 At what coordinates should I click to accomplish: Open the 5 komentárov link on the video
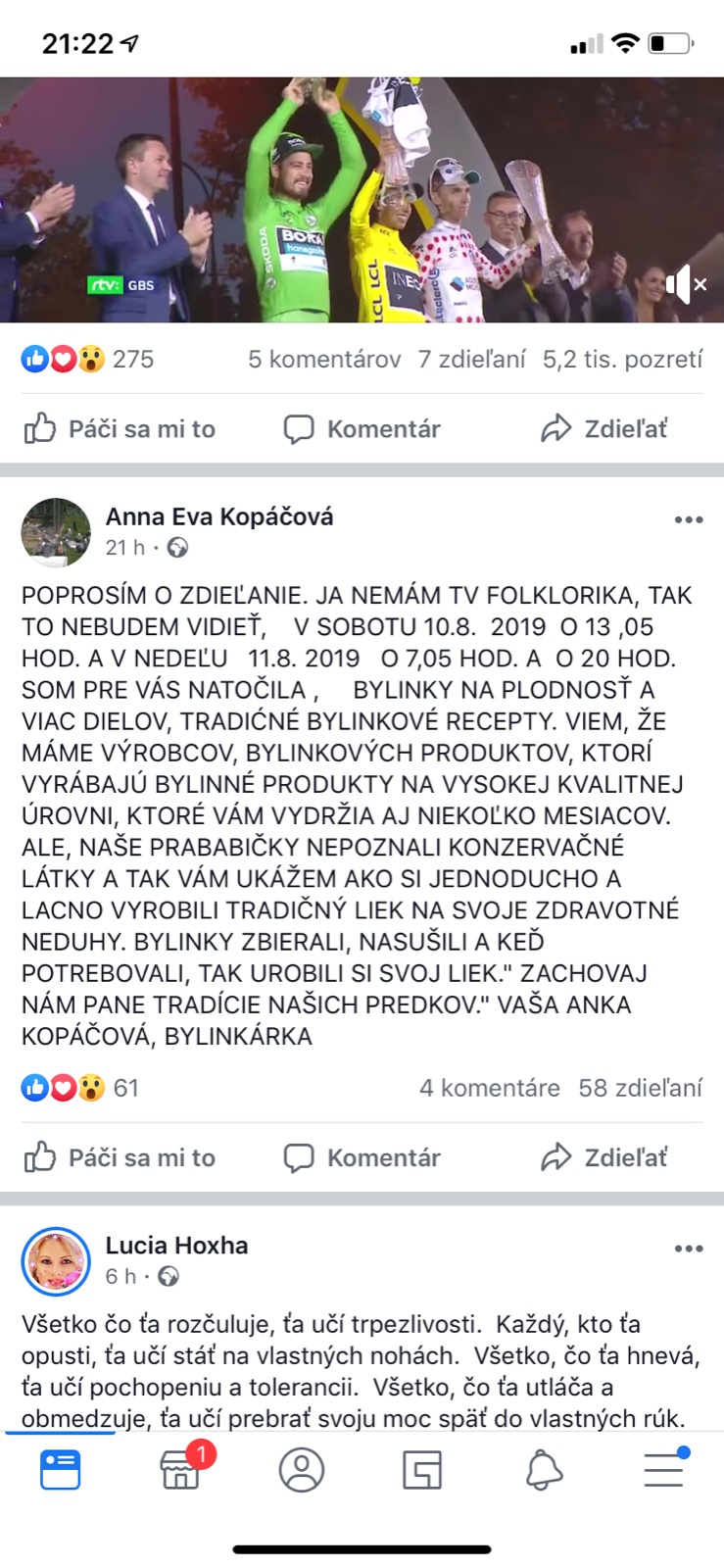(324, 360)
